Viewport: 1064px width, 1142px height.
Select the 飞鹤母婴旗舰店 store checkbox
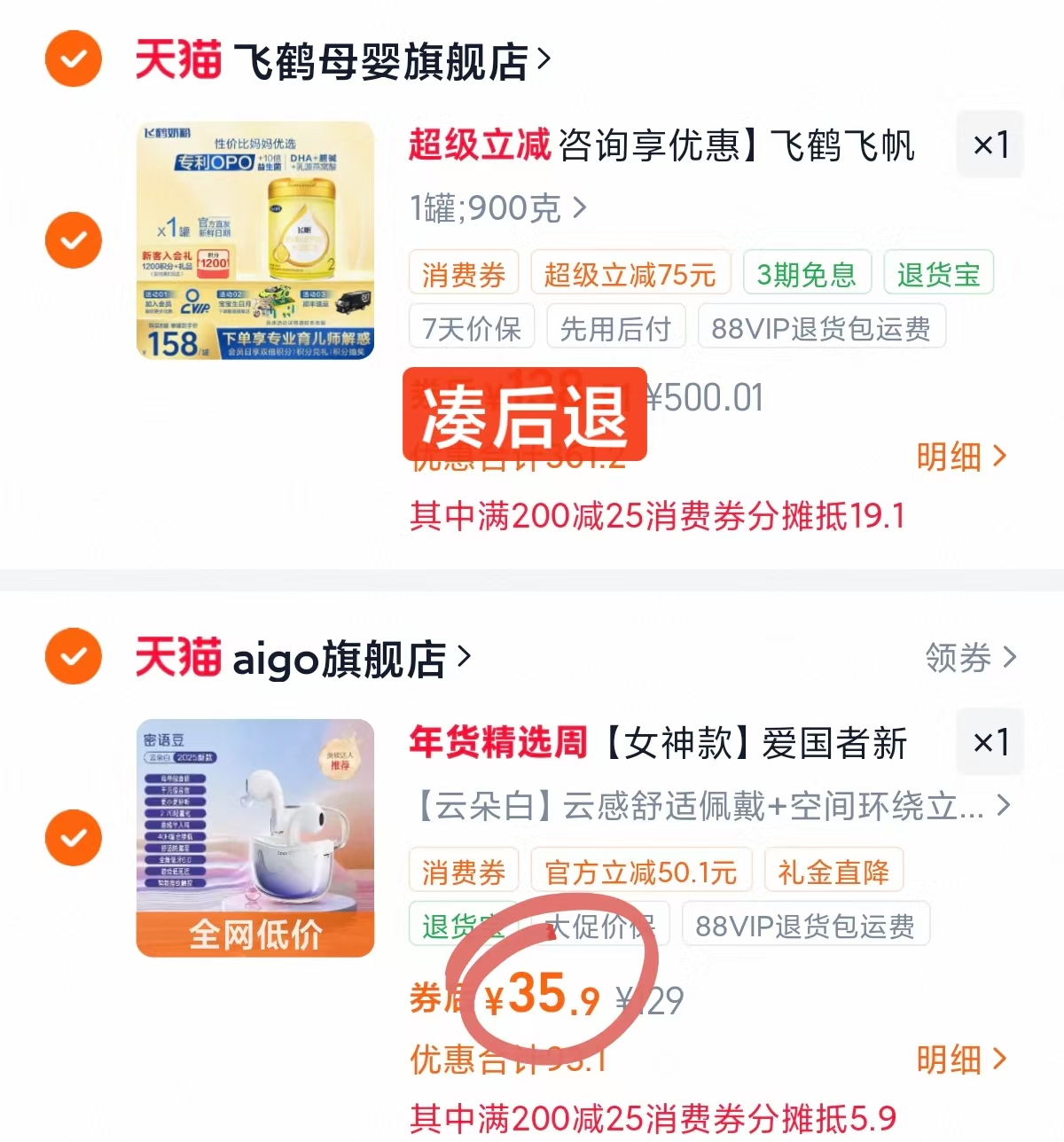pyautogui.click(x=72, y=59)
